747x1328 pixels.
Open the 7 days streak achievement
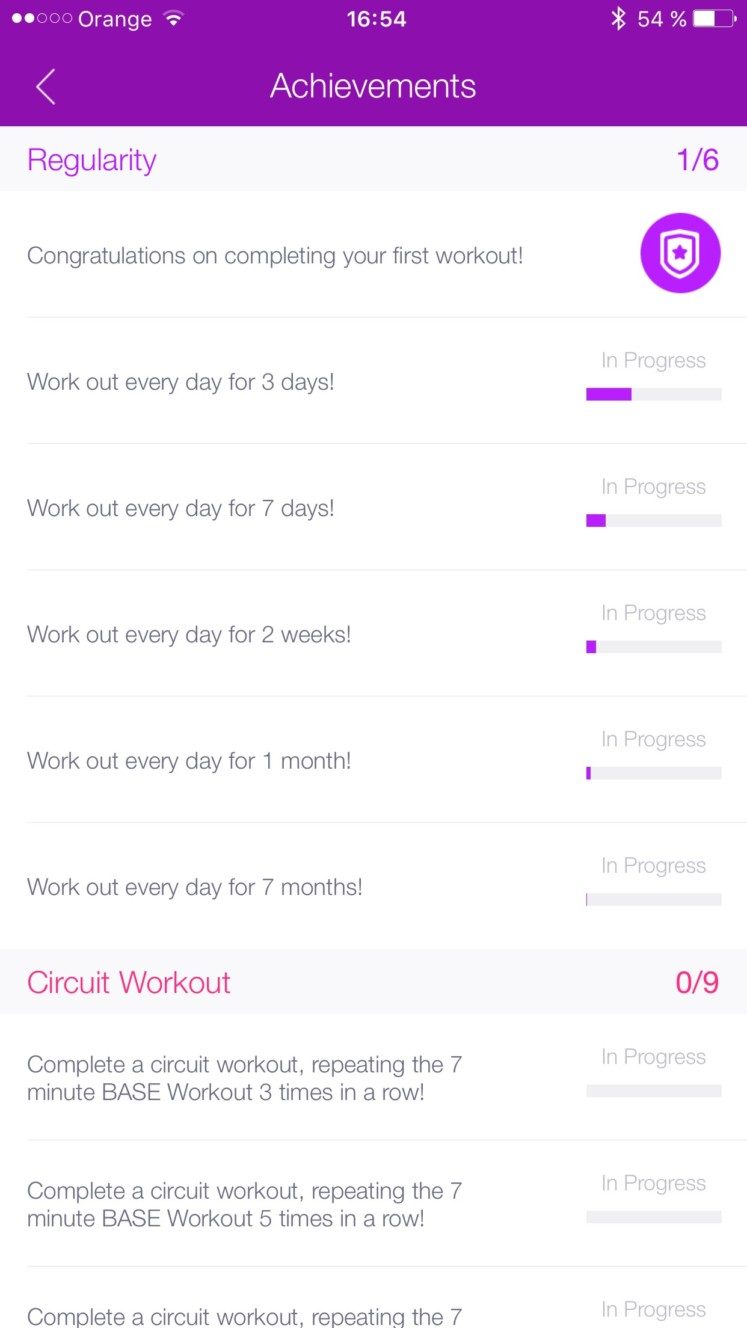(373, 507)
